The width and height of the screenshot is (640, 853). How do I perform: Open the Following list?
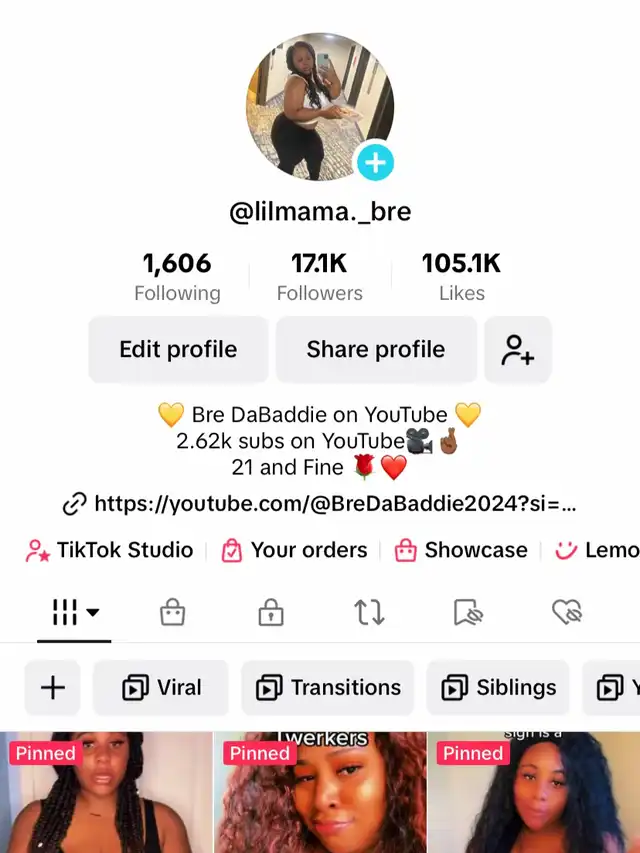tap(177, 276)
